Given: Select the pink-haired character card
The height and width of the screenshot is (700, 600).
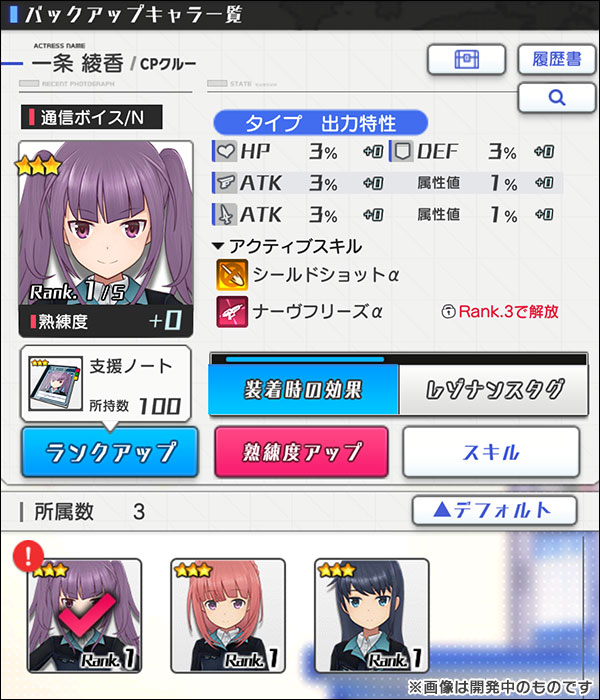Looking at the screenshot, I should (x=227, y=614).
